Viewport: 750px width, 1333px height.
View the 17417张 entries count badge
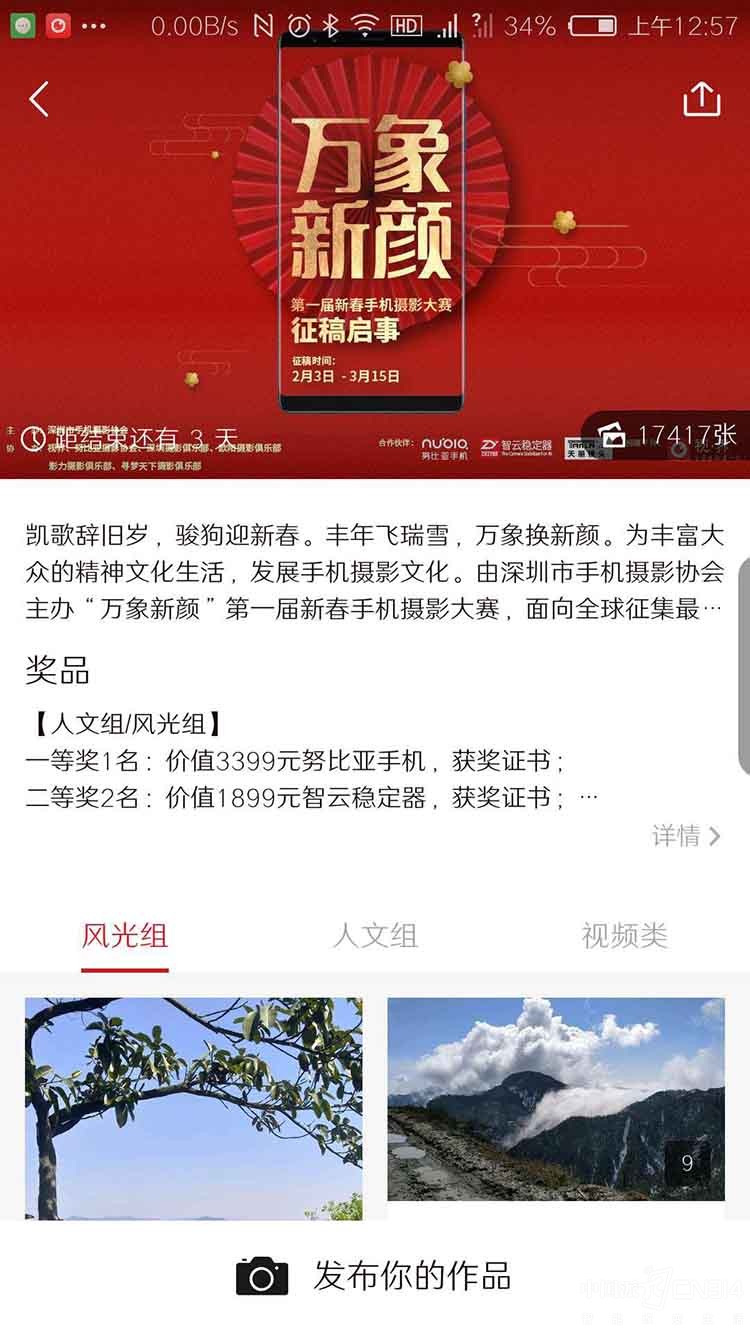click(666, 435)
